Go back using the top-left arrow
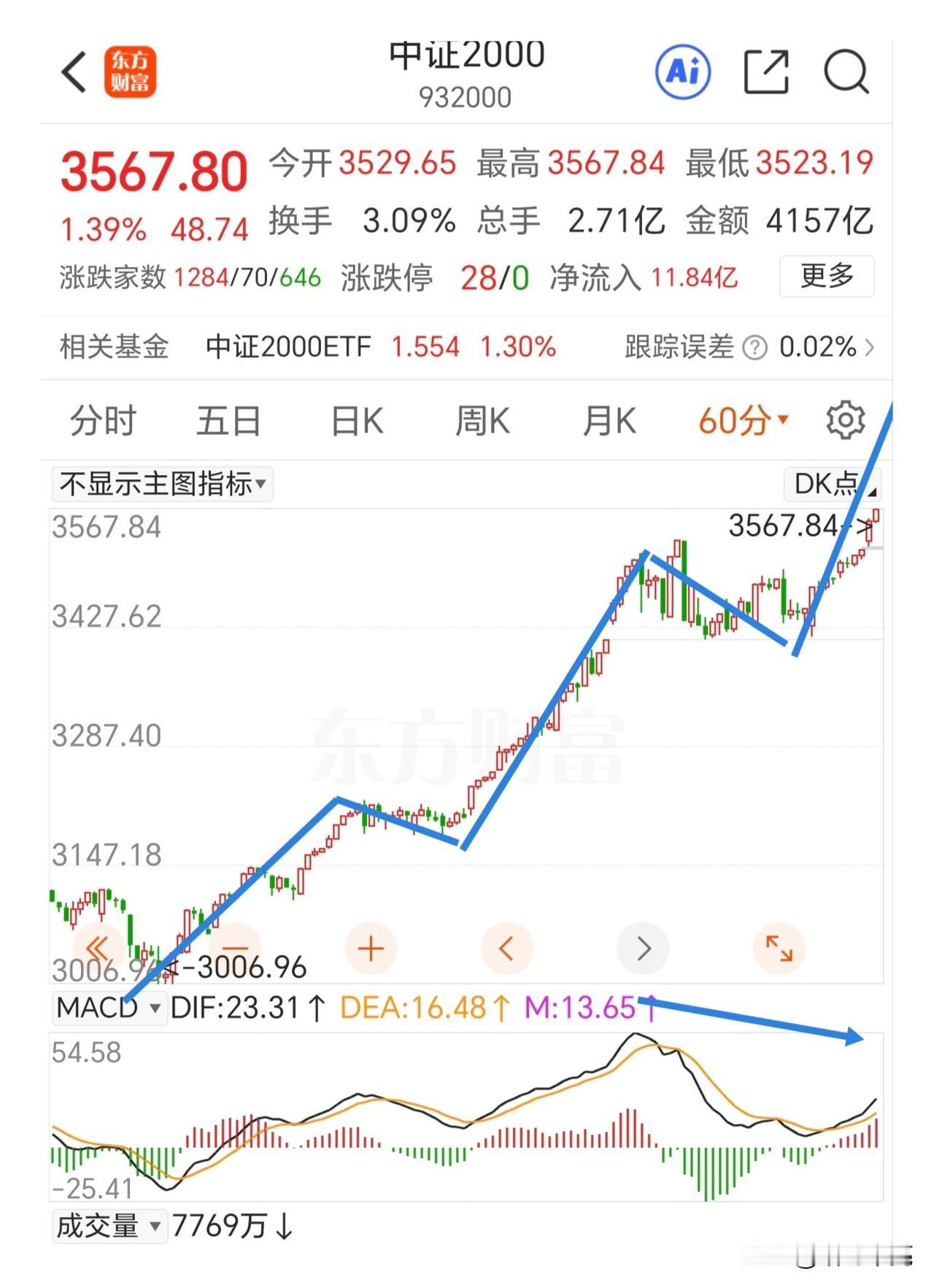Image resolution: width=934 pixels, height=1288 pixels. pyautogui.click(x=74, y=72)
